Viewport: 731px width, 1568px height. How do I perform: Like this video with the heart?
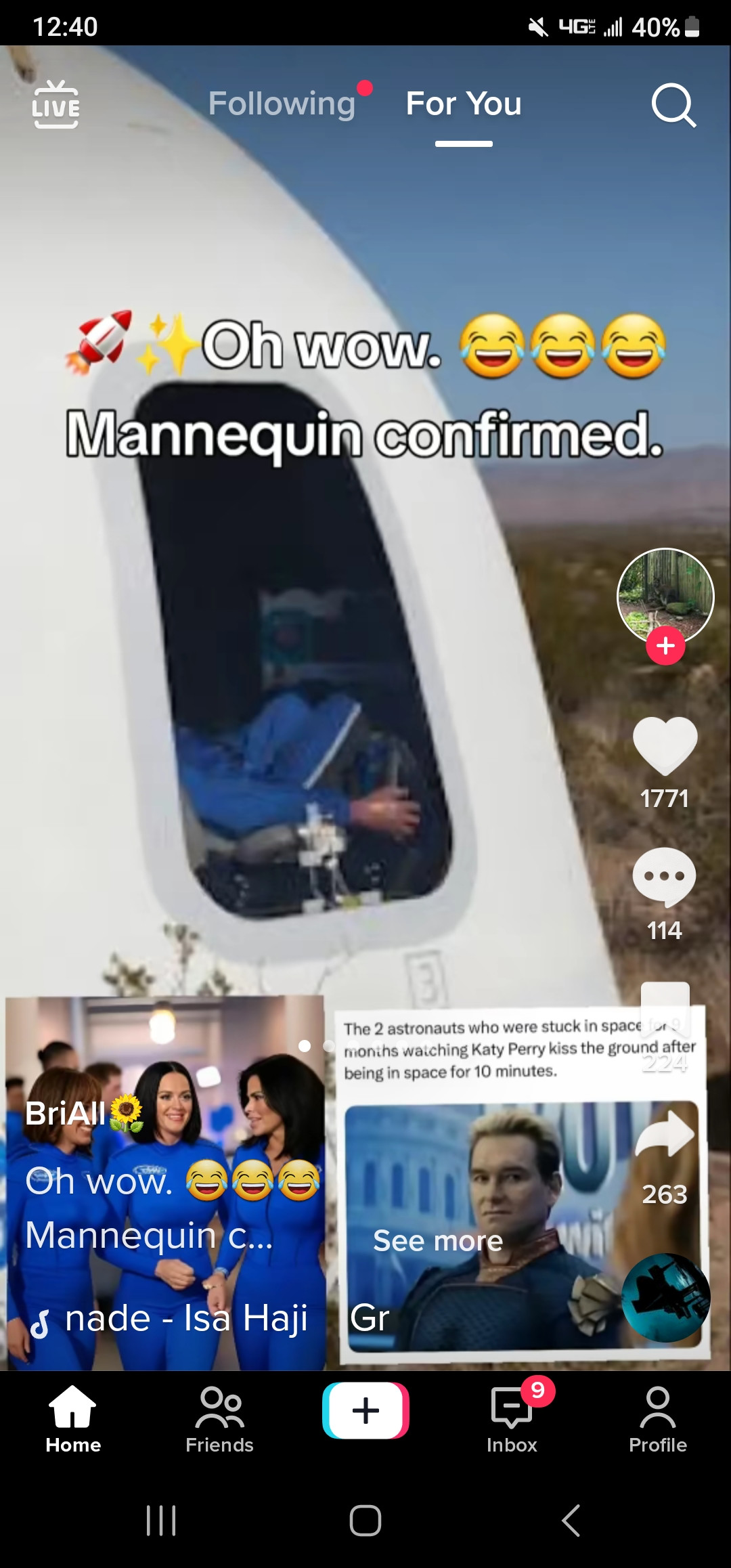click(x=665, y=745)
